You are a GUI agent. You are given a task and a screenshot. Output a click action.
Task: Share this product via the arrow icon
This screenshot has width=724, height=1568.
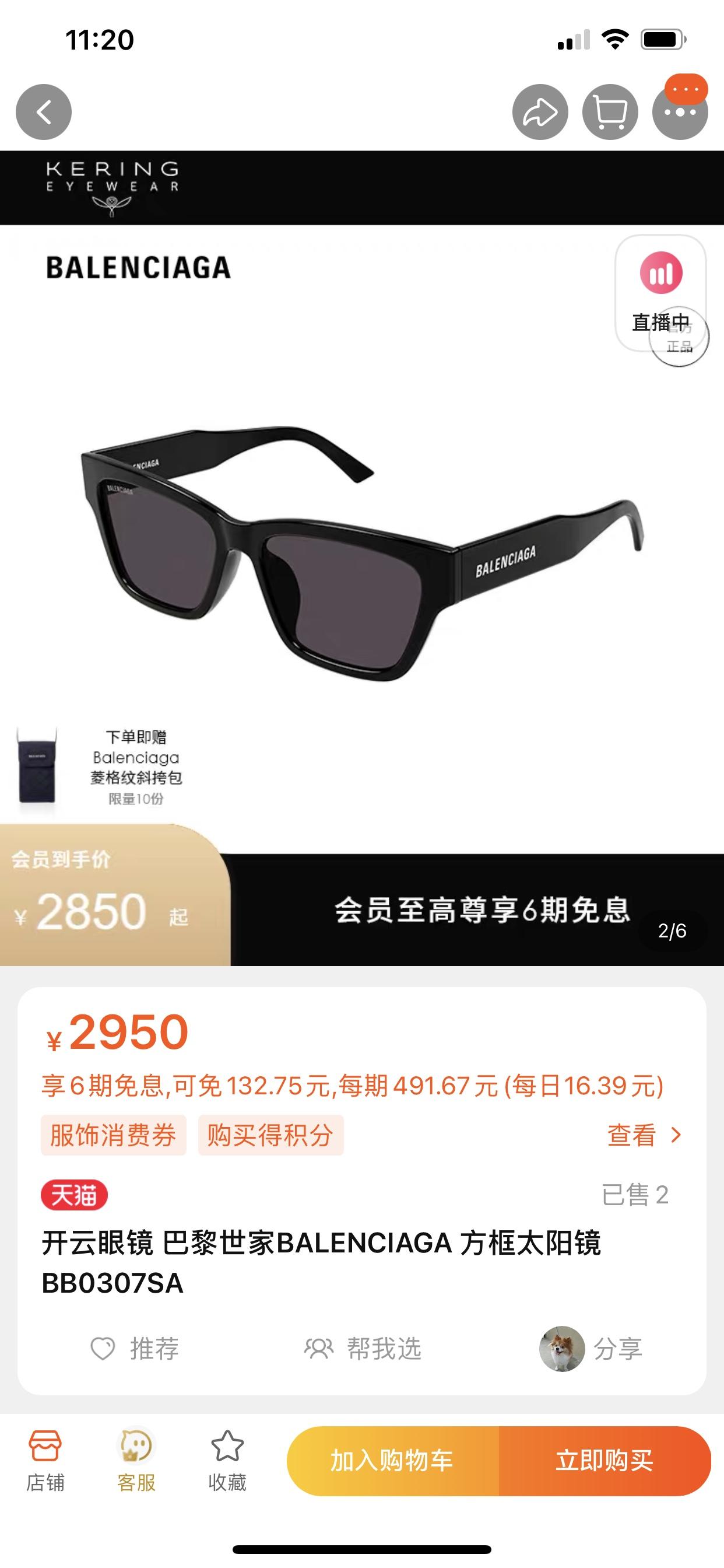click(540, 112)
